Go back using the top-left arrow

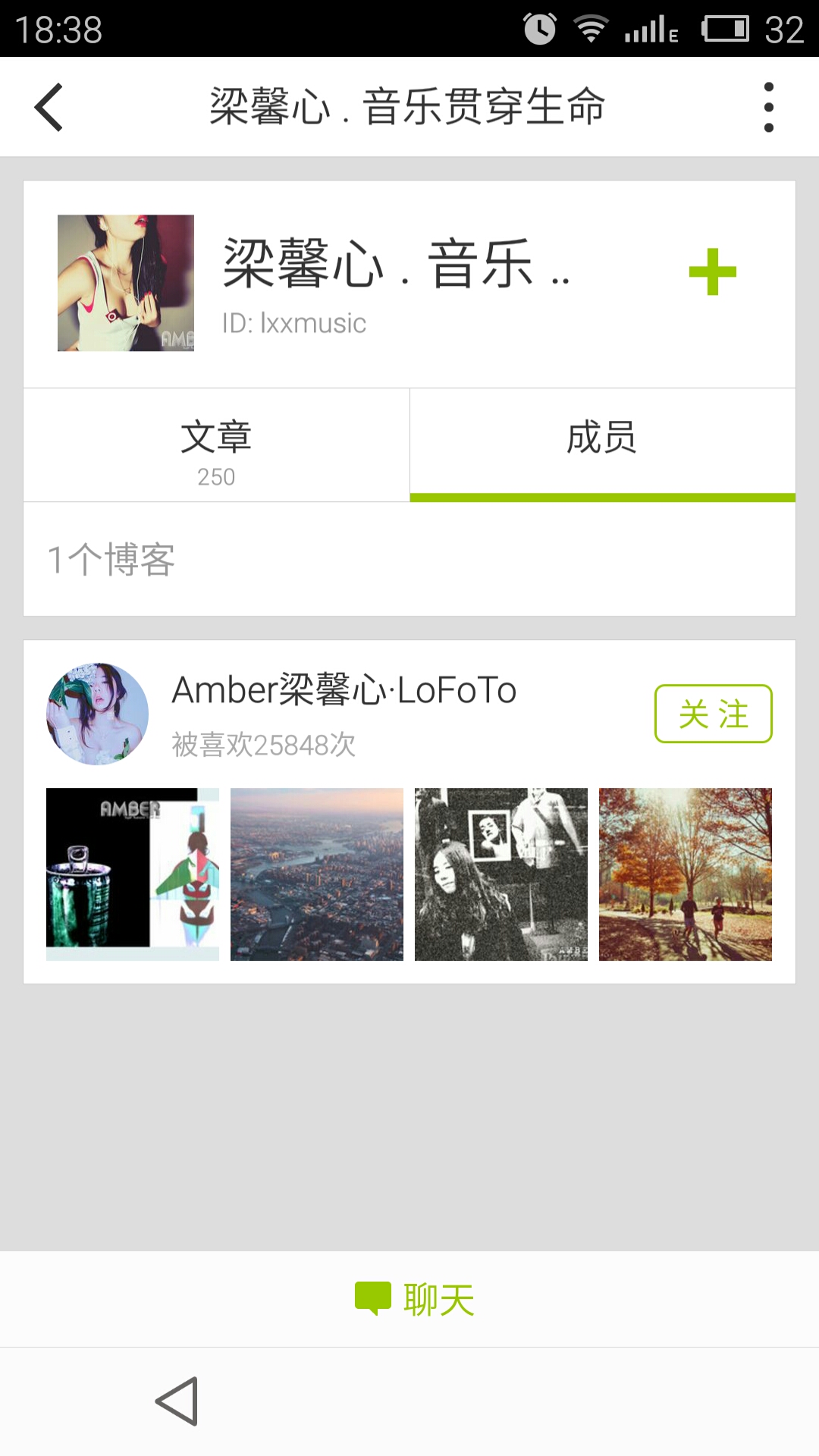49,107
